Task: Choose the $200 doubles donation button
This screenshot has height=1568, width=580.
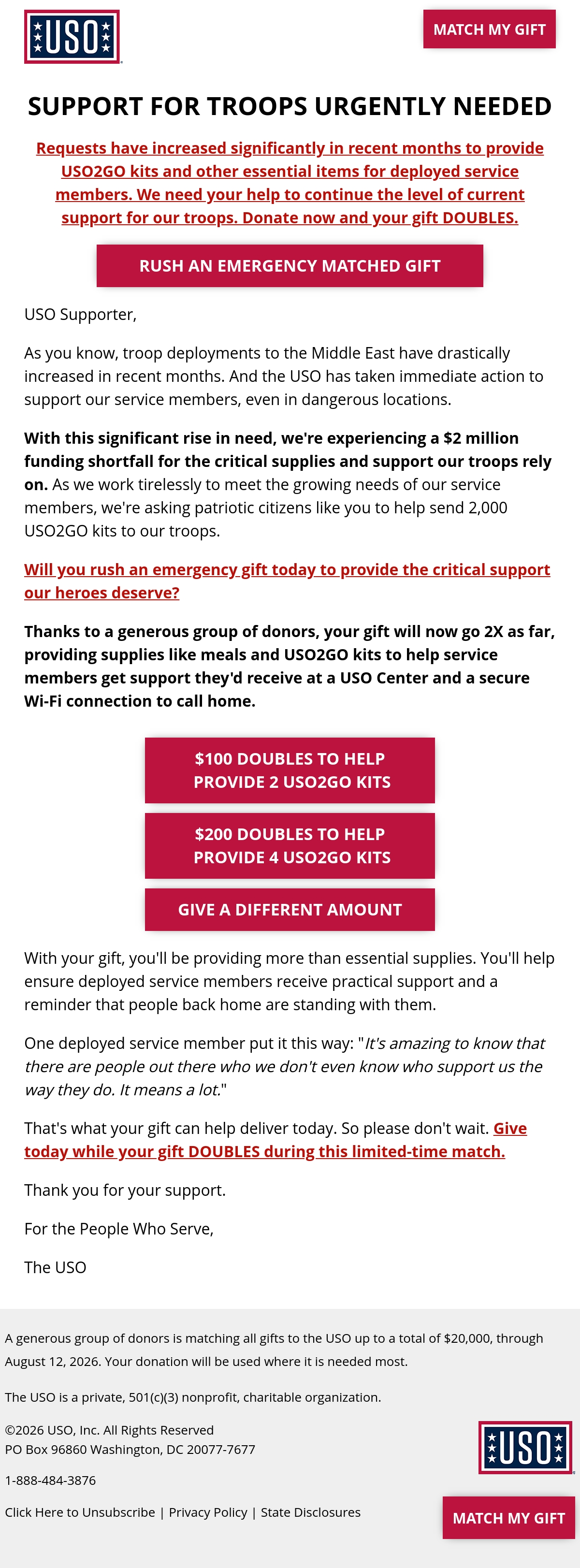Action: coord(290,845)
